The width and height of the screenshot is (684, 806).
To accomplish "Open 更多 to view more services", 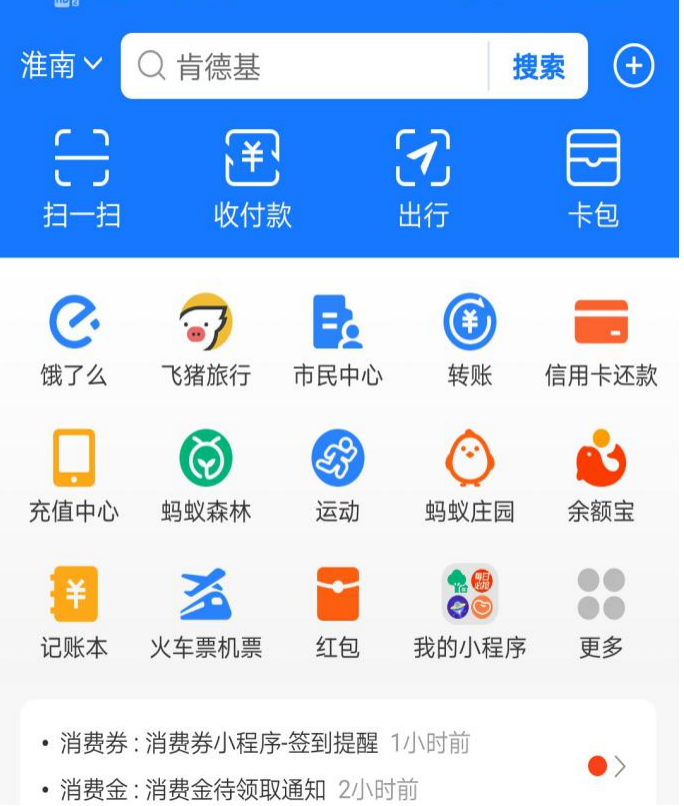I will [x=601, y=612].
